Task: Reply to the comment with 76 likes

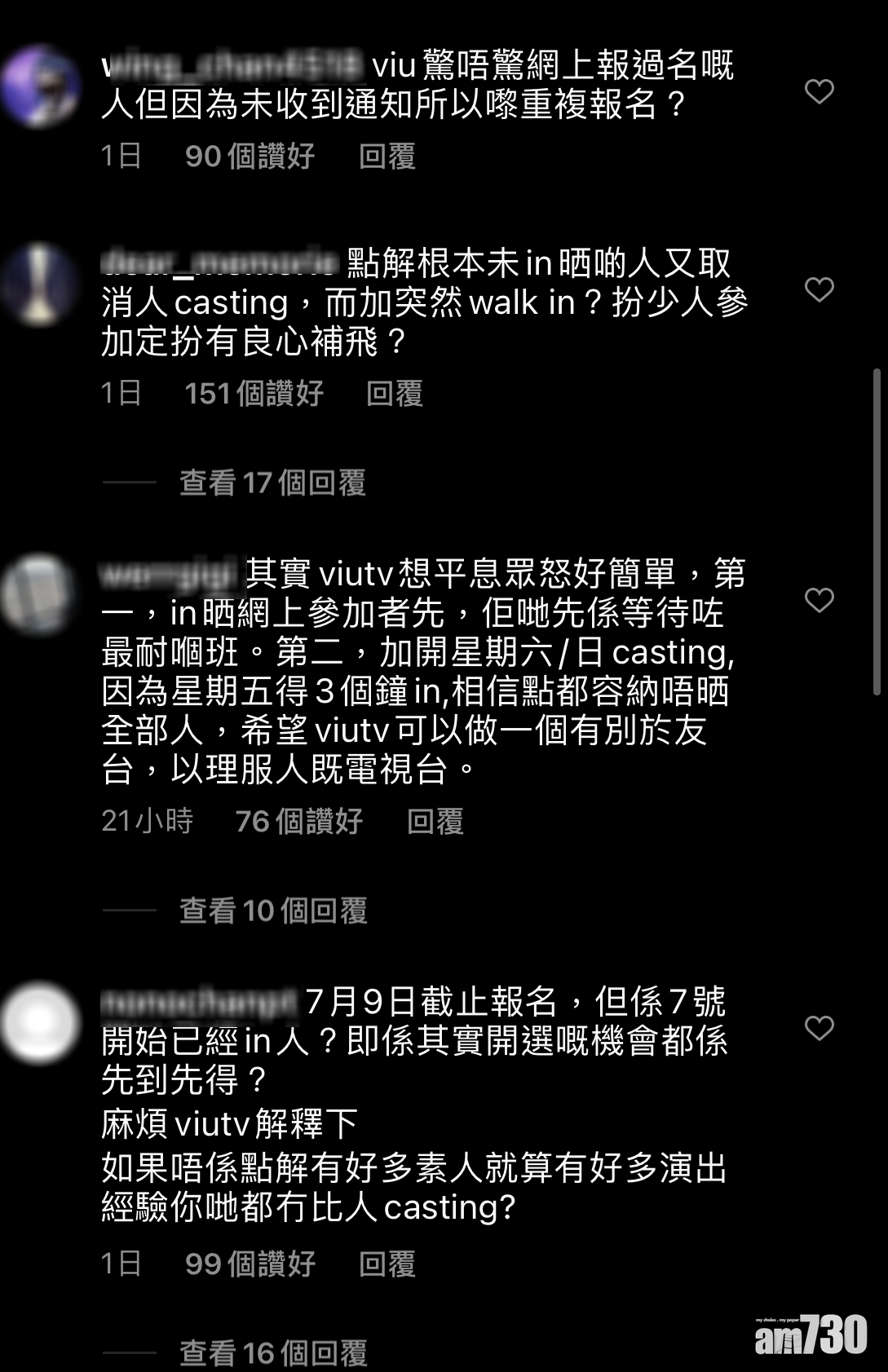Action: coord(435,822)
